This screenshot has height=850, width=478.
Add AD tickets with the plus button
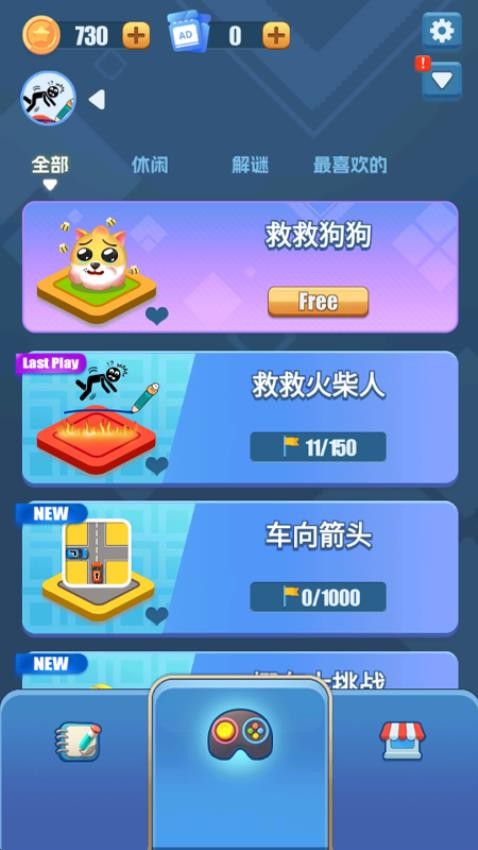276,36
